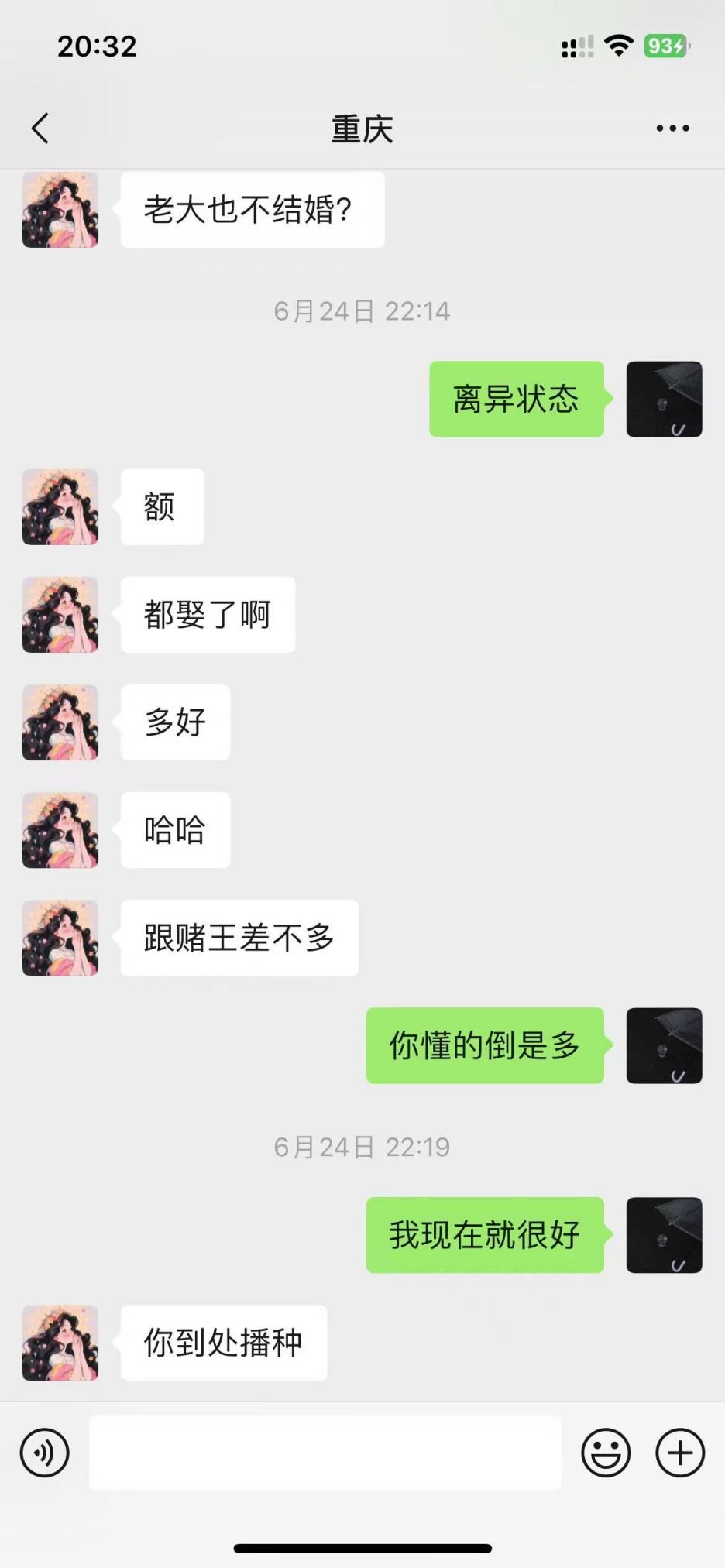
Task: Go back to the chat list
Action: click(x=40, y=129)
